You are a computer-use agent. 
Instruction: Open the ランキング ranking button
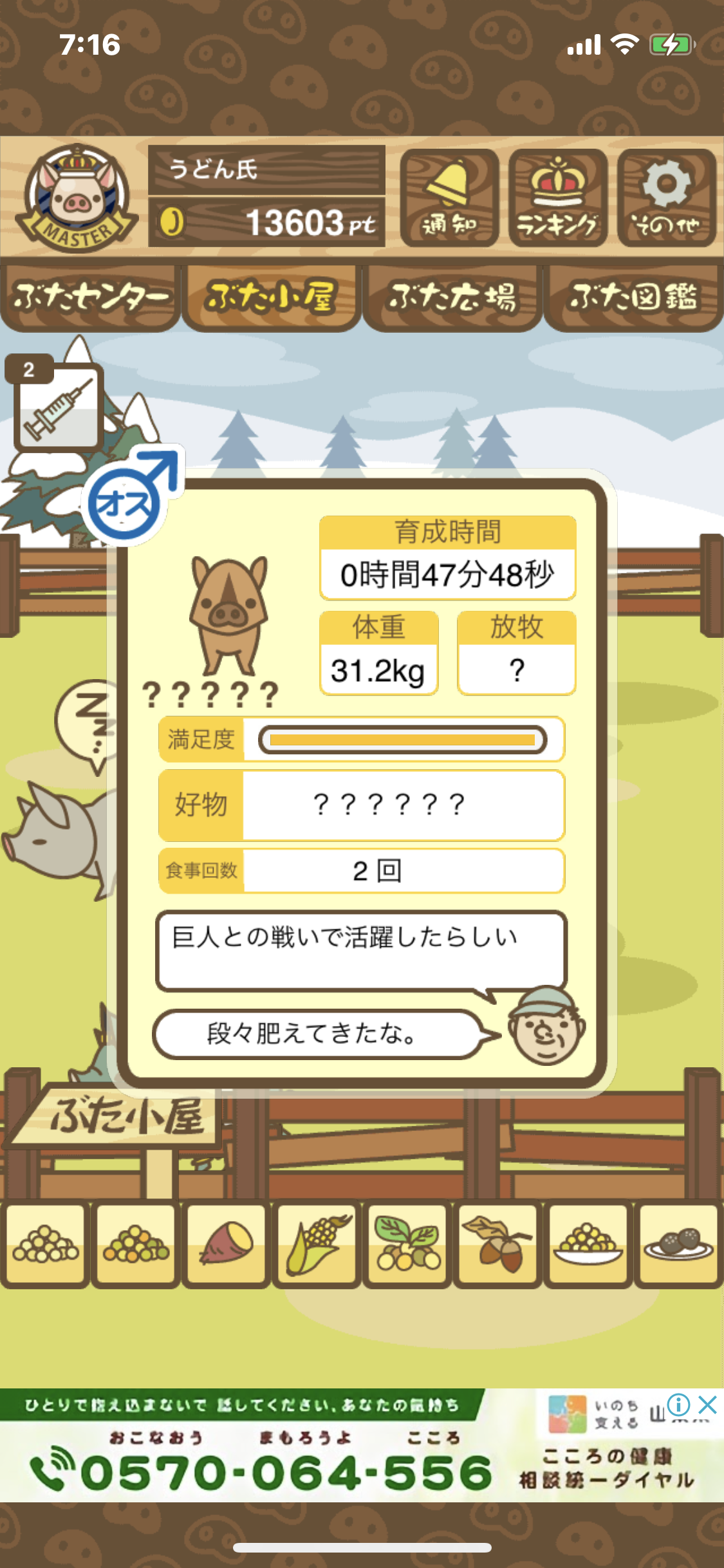[x=558, y=198]
